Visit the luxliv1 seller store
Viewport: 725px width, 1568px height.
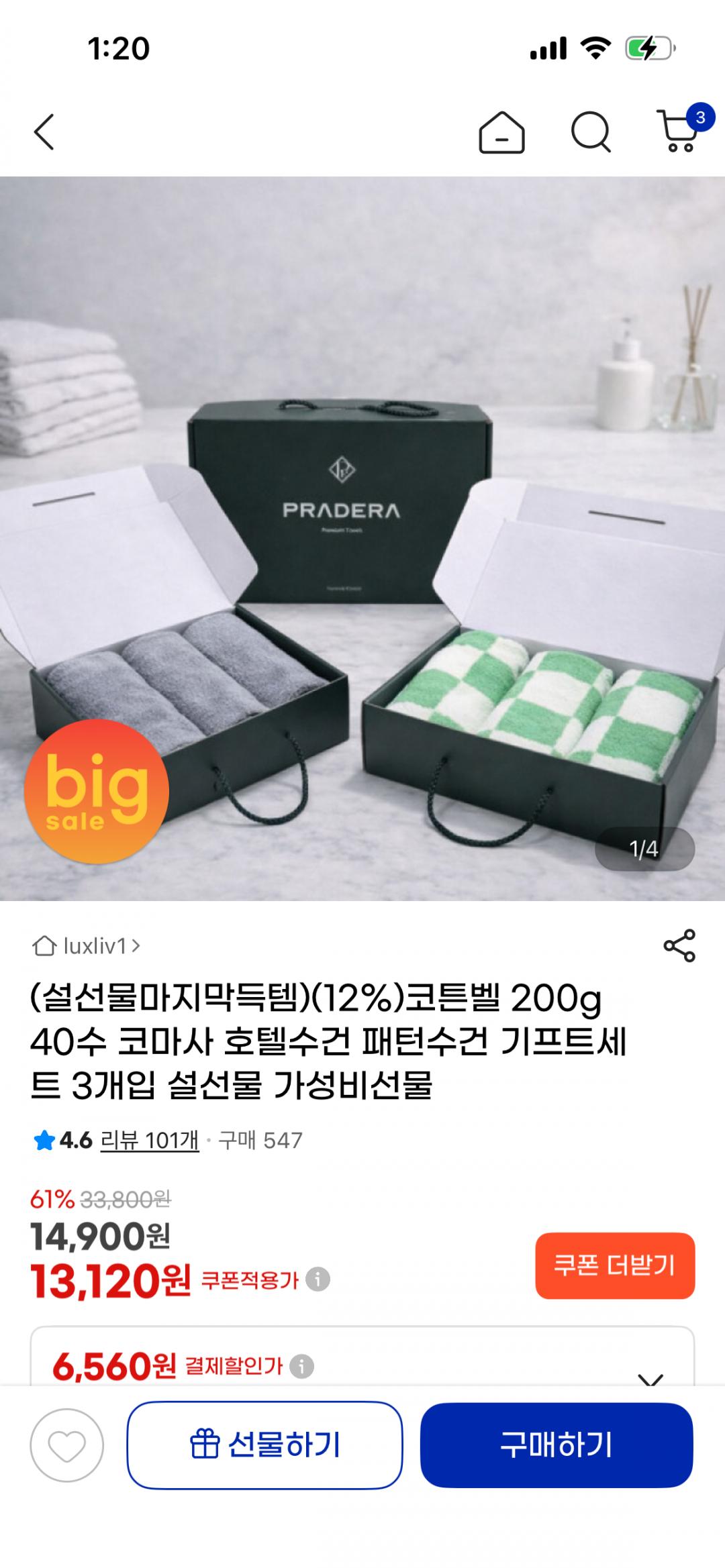[x=87, y=946]
